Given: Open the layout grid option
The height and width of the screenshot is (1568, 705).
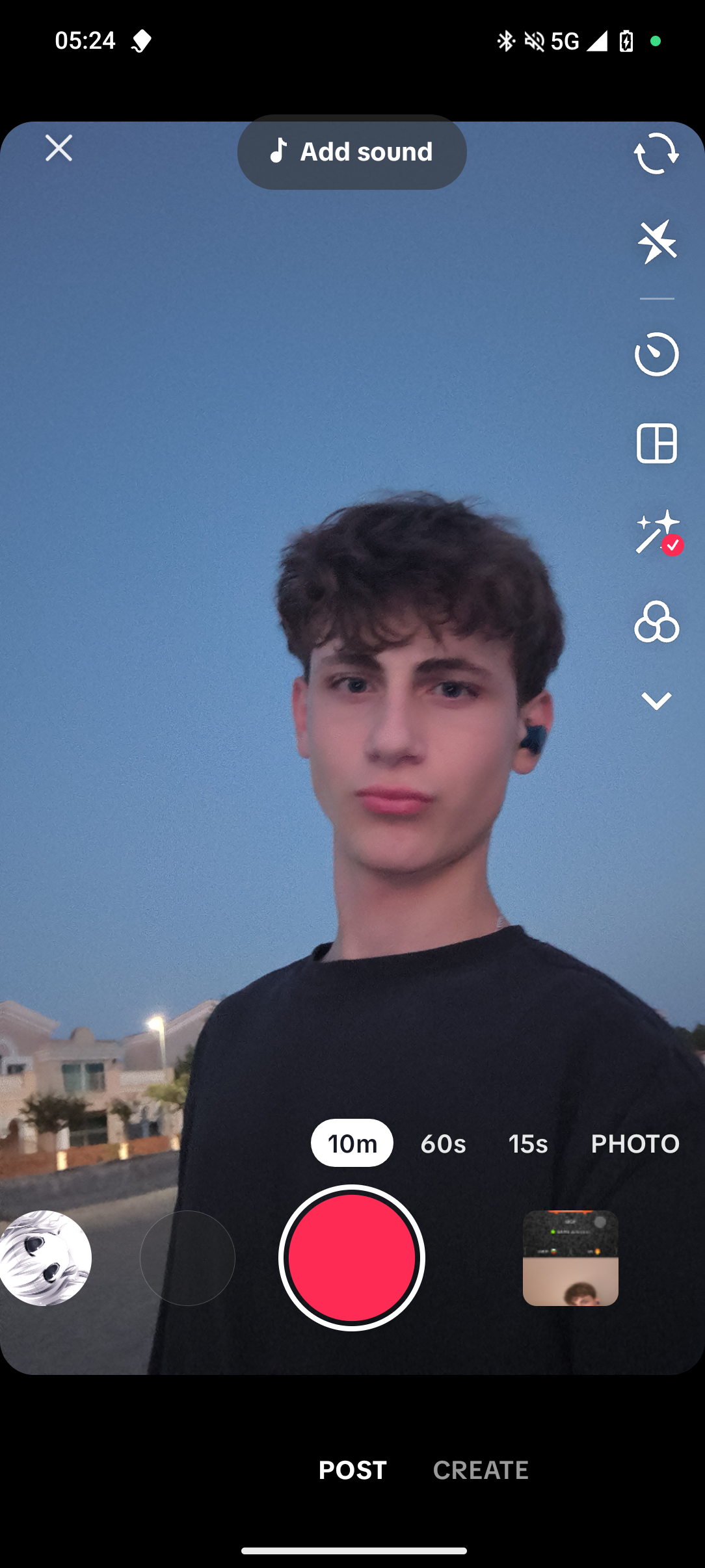Looking at the screenshot, I should 657,443.
